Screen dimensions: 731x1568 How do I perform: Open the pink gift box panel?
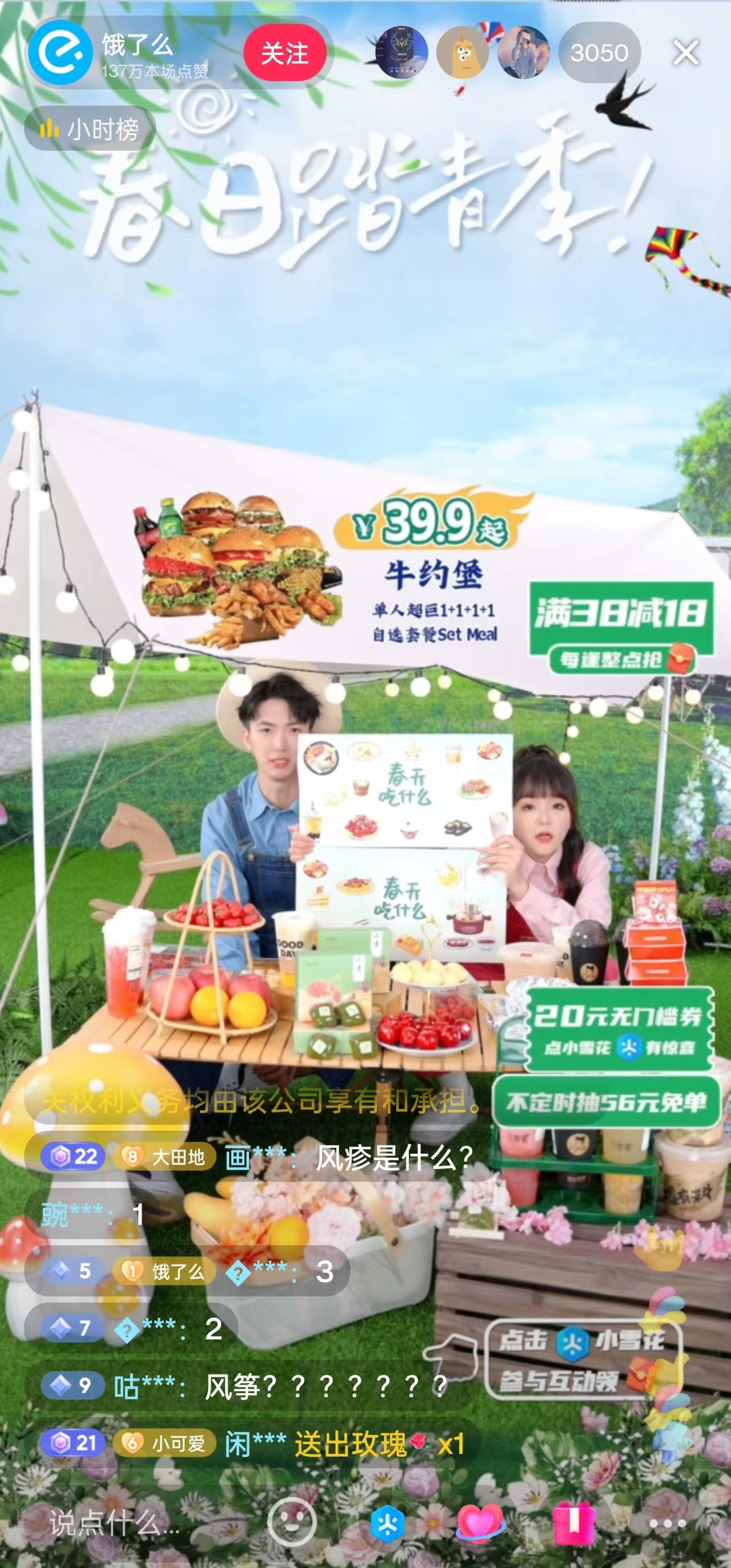pos(573,1523)
